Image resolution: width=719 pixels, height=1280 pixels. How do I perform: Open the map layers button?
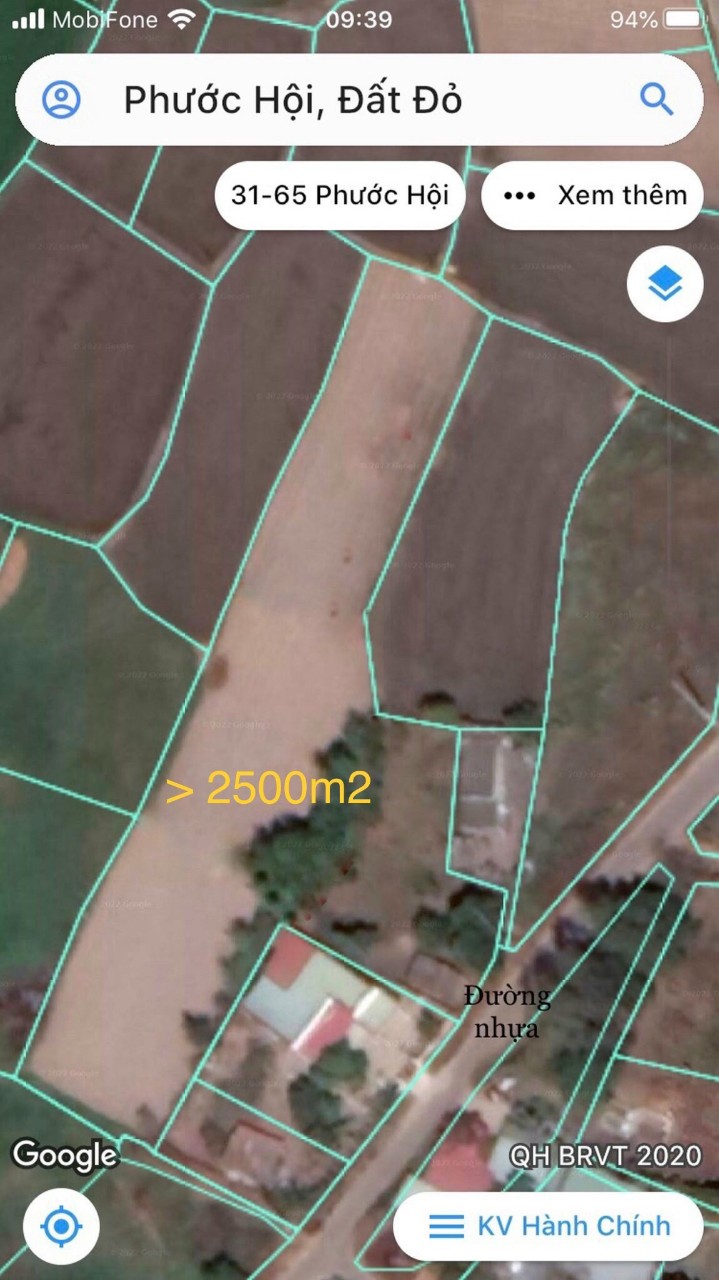click(x=665, y=284)
